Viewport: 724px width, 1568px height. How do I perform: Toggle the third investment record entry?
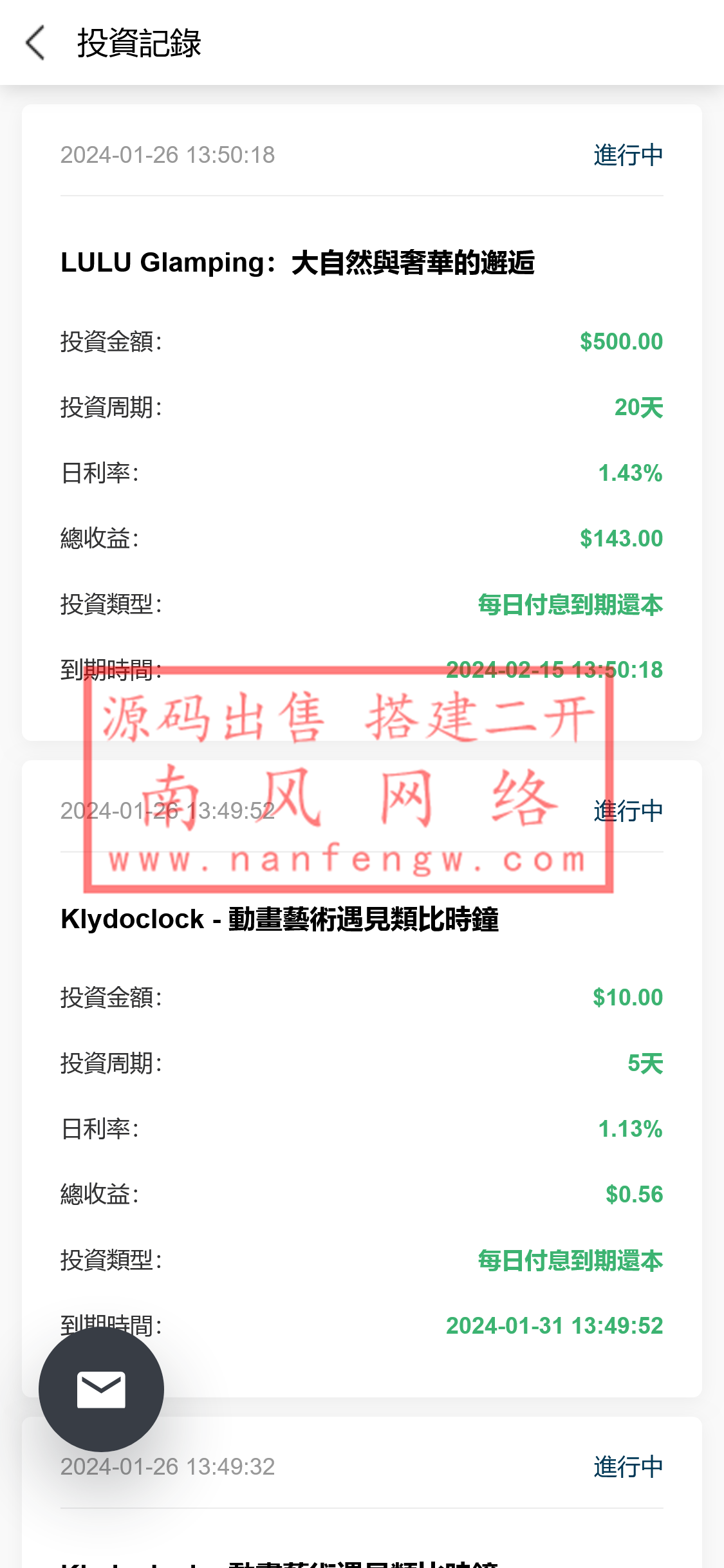click(x=362, y=1466)
